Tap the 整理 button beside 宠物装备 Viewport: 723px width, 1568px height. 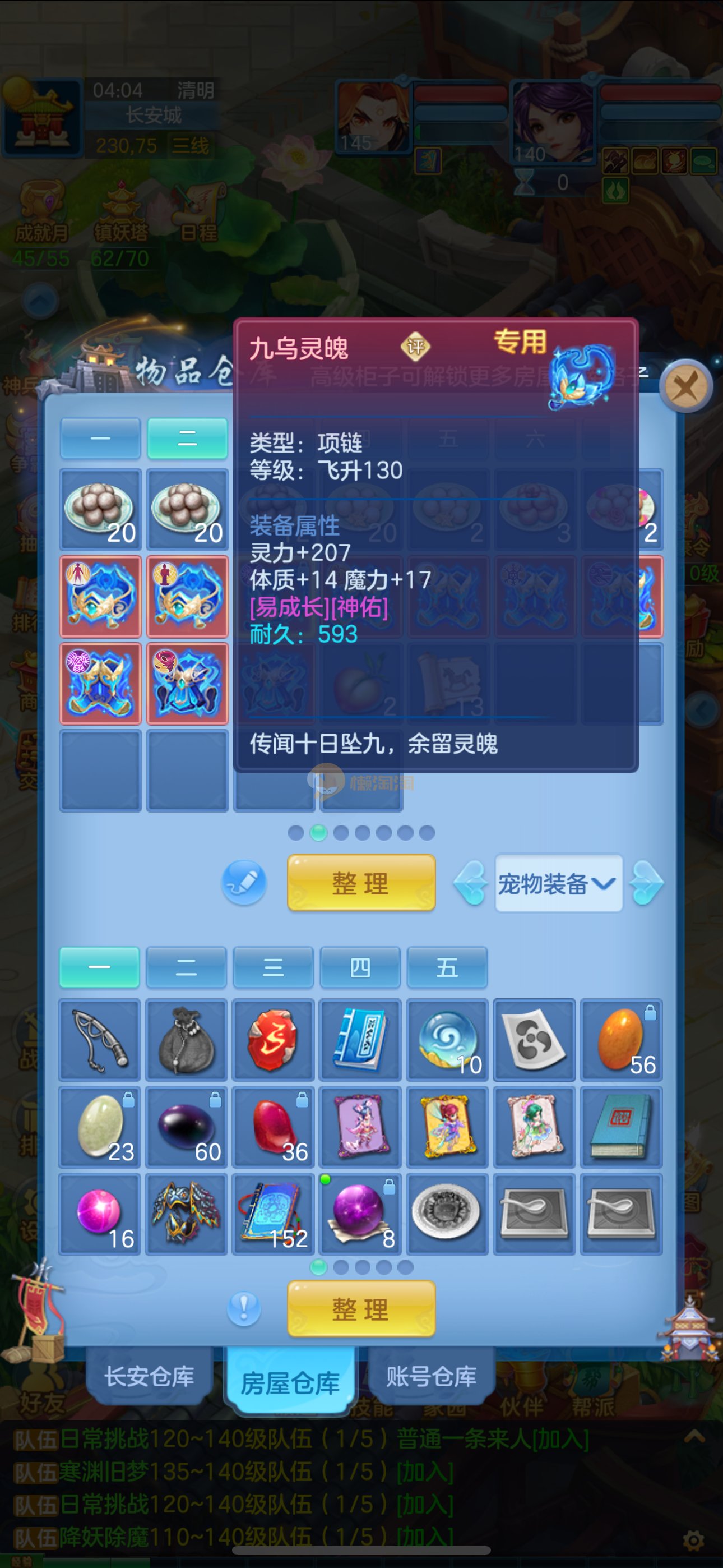[x=361, y=883]
